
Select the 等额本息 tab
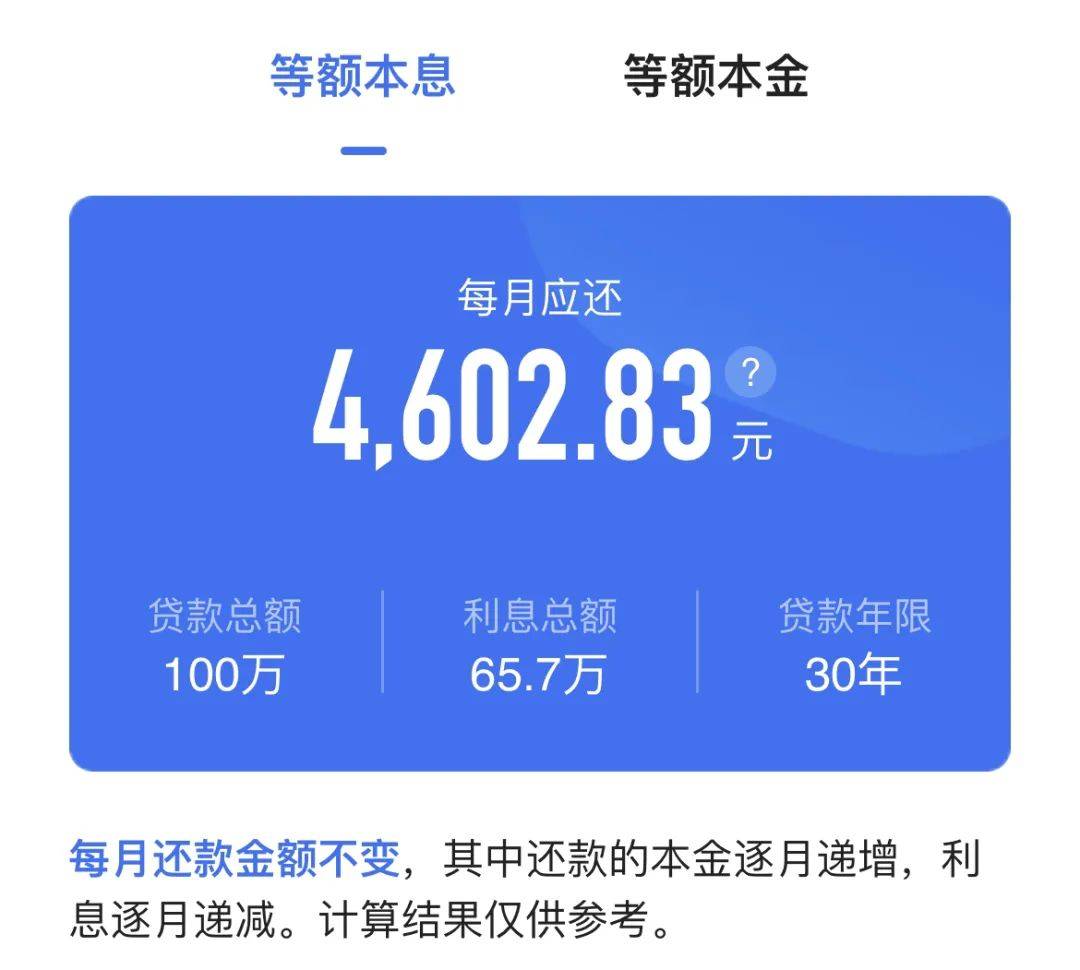click(362, 76)
